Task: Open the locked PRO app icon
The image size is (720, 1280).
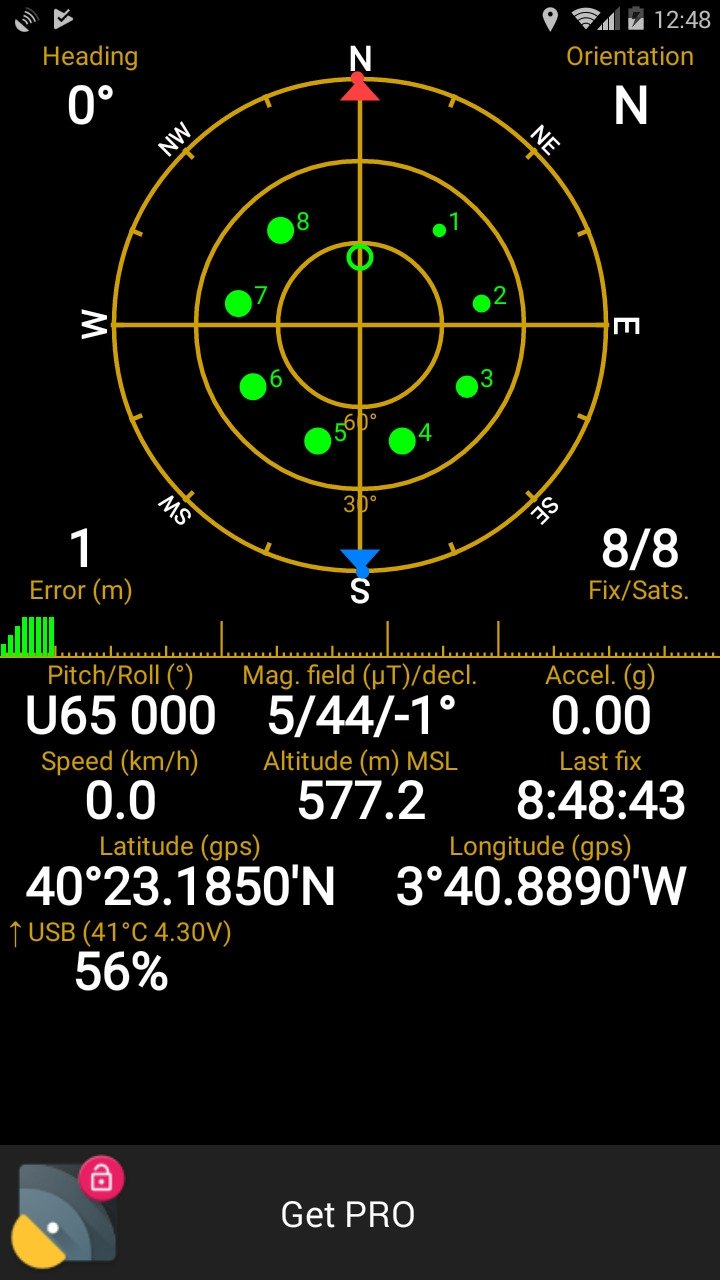Action: [x=67, y=1211]
